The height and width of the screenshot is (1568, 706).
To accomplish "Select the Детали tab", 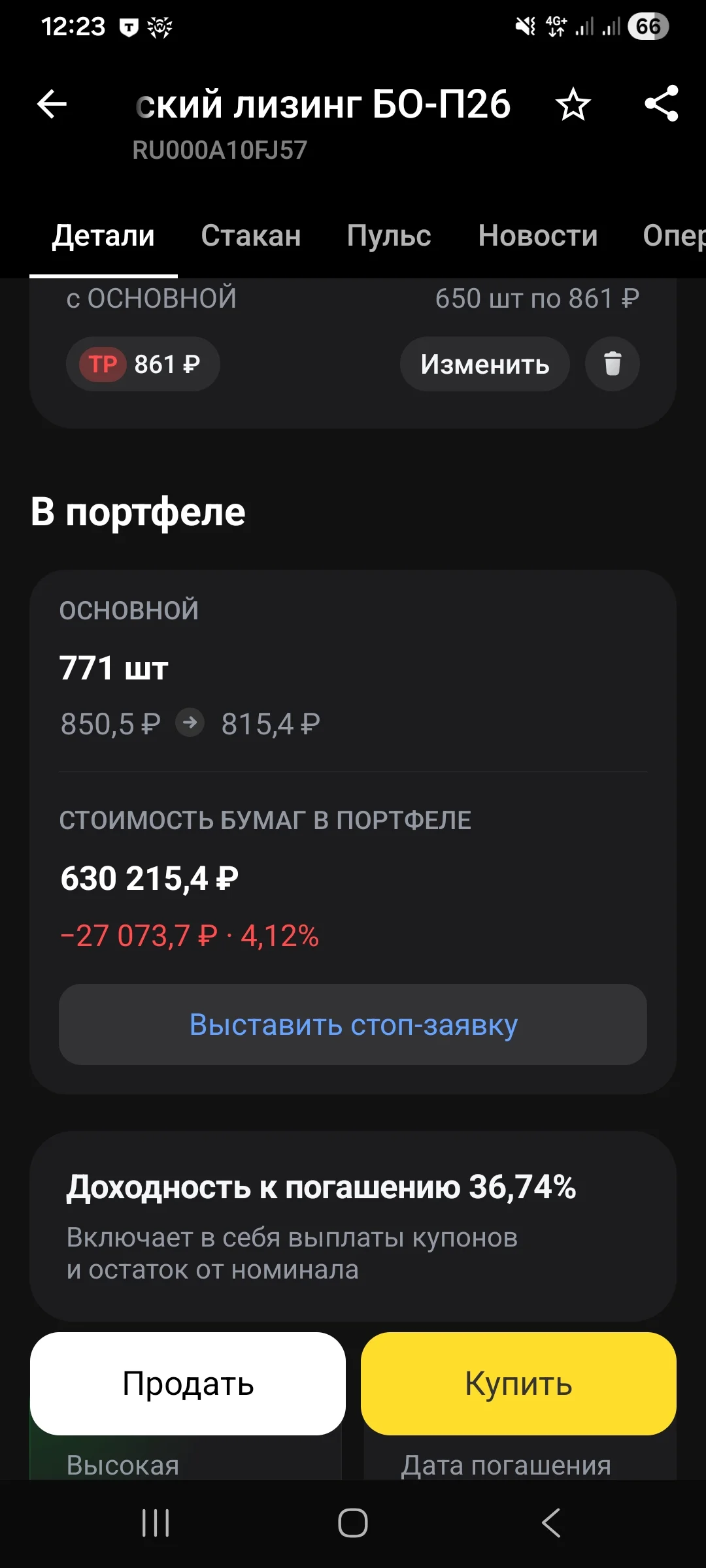I will click(103, 235).
